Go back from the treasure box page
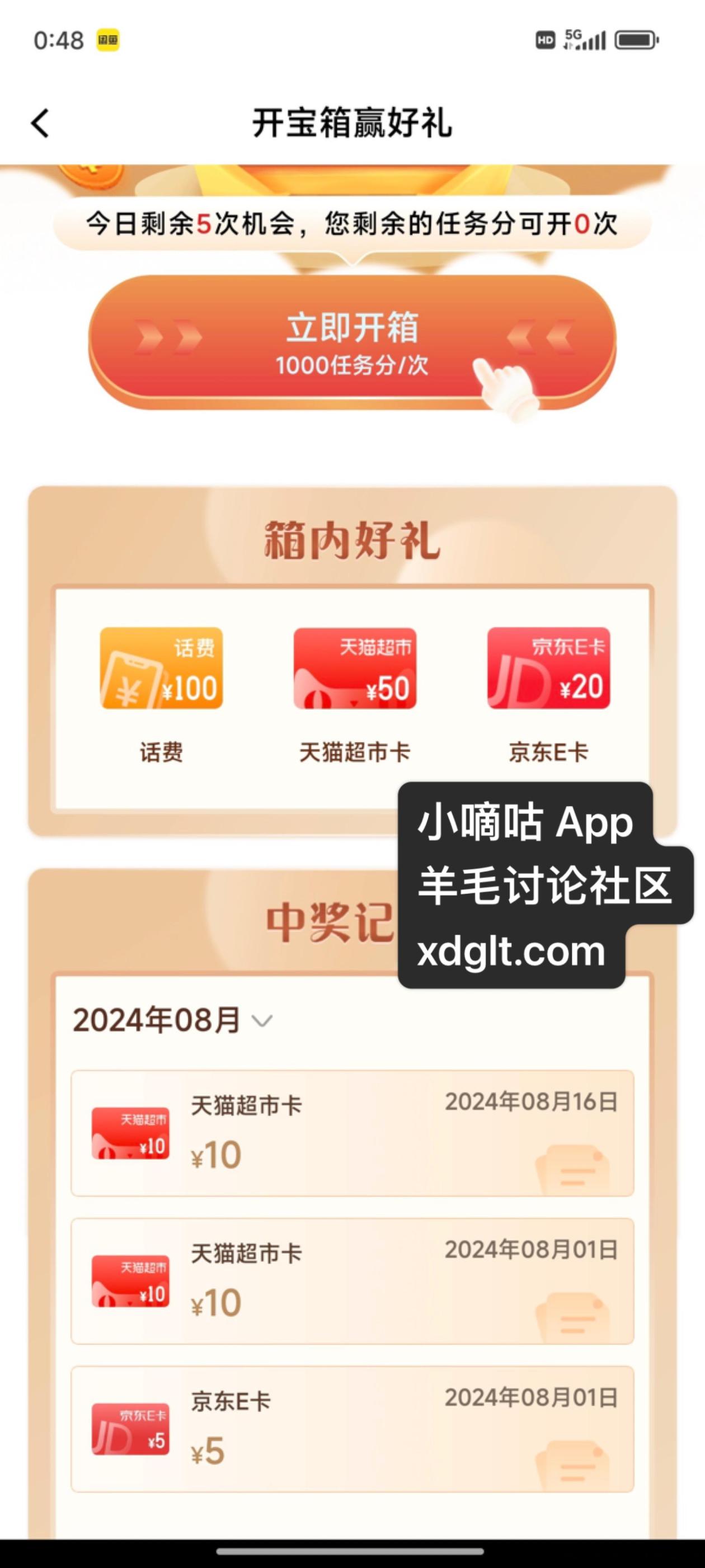 point(40,124)
